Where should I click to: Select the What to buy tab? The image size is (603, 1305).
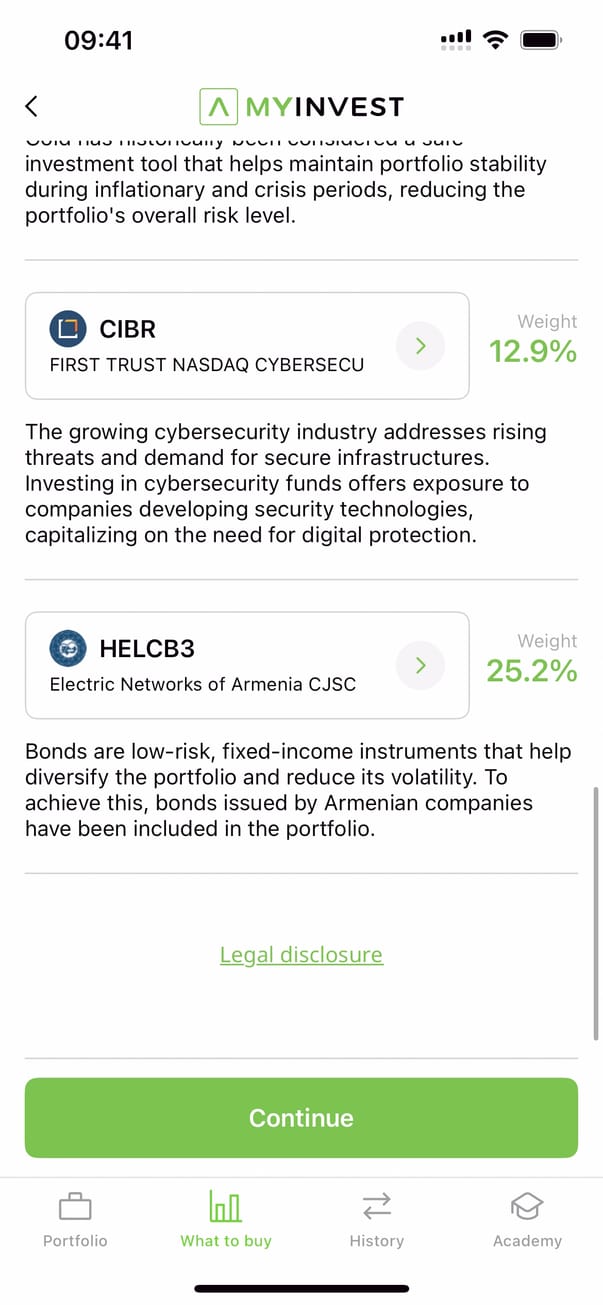tap(226, 1220)
